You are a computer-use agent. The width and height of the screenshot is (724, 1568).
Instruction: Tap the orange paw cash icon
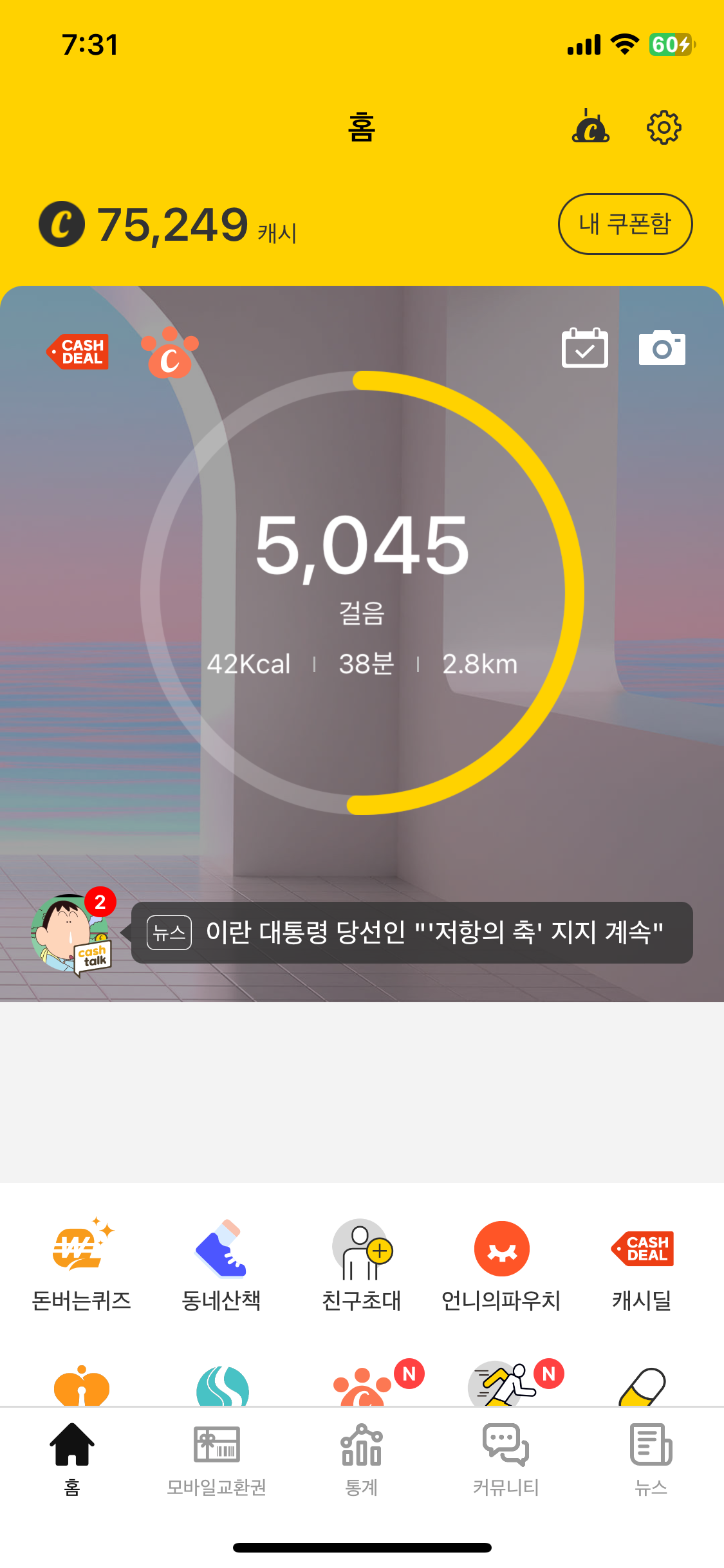click(170, 353)
